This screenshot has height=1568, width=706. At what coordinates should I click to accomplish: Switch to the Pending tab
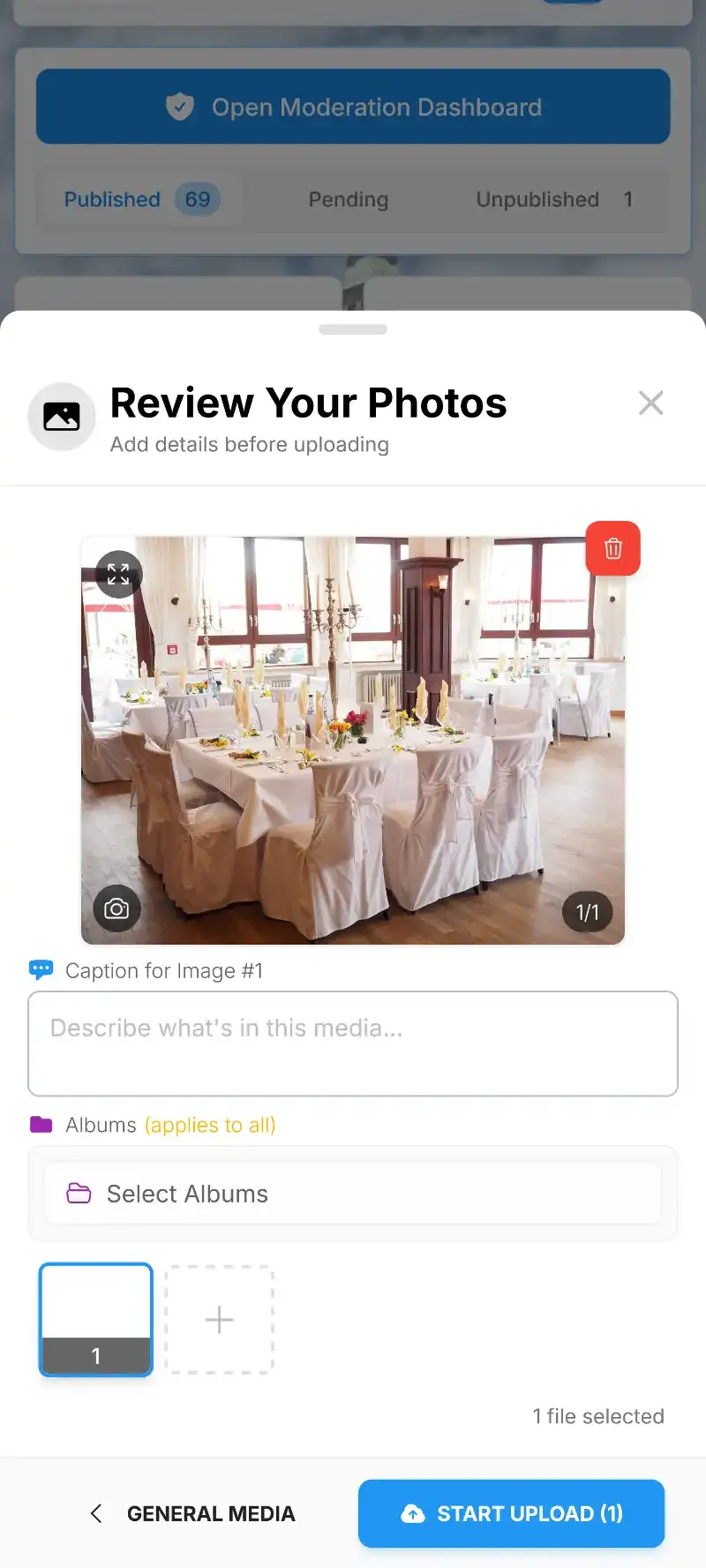pos(349,200)
